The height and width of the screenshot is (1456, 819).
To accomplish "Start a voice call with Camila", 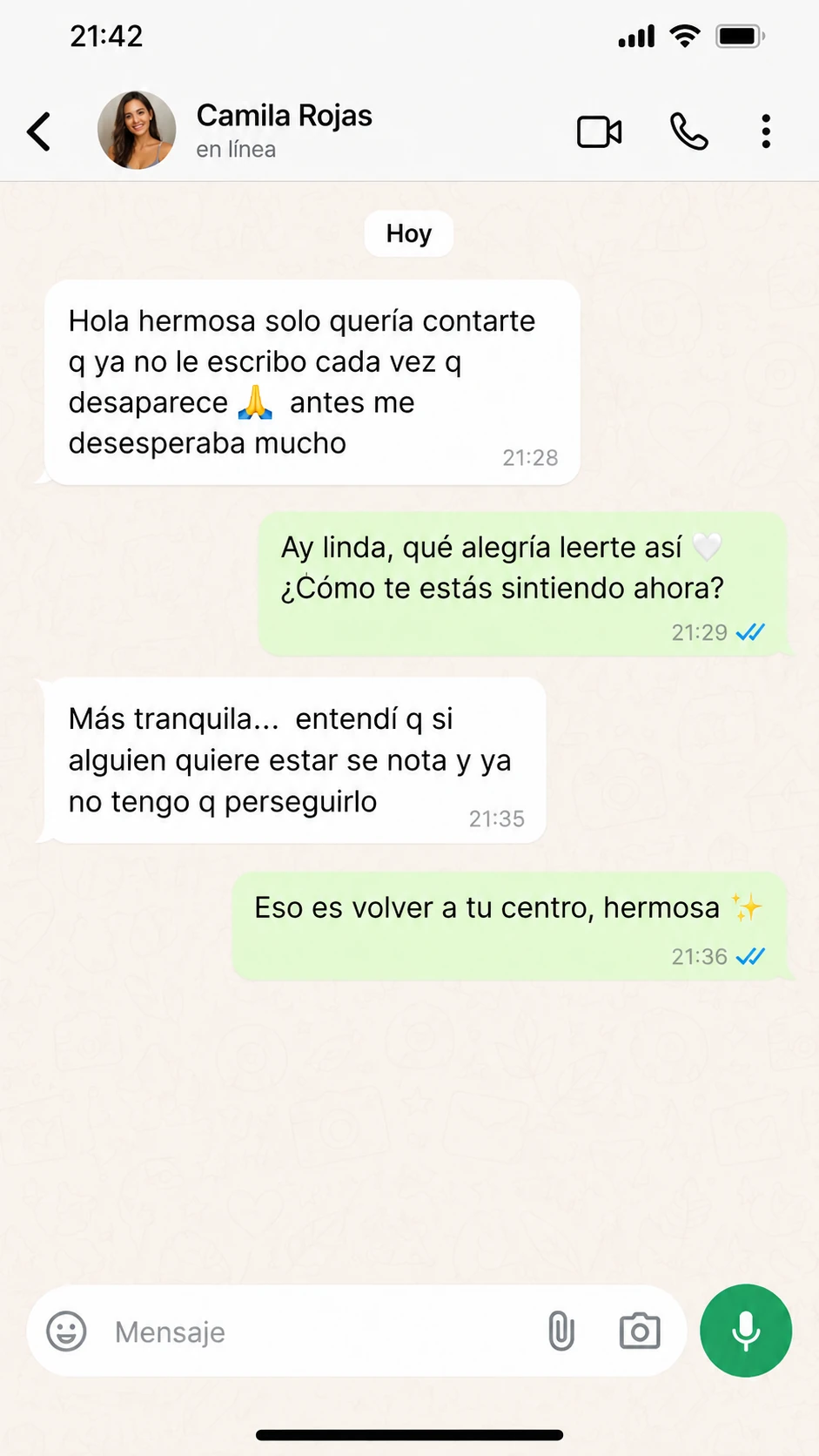I will (688, 131).
